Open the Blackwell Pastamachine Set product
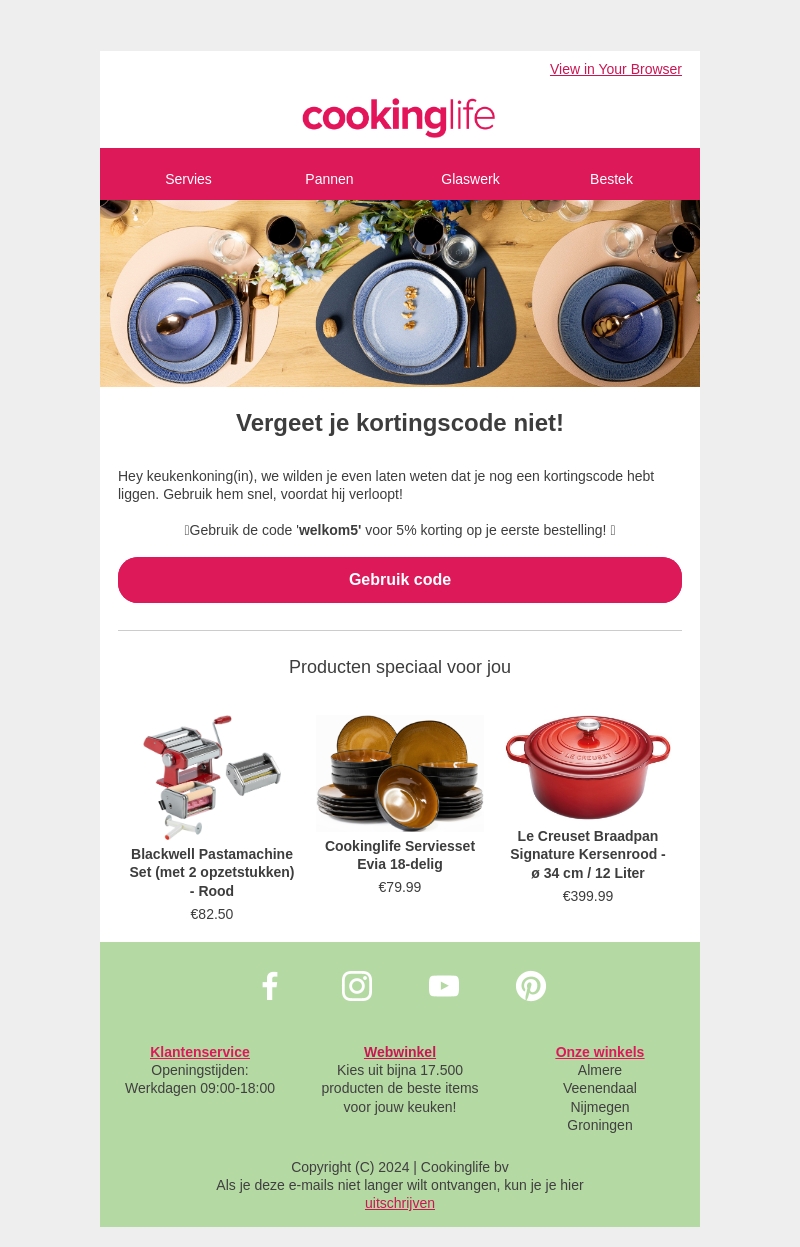 click(212, 872)
